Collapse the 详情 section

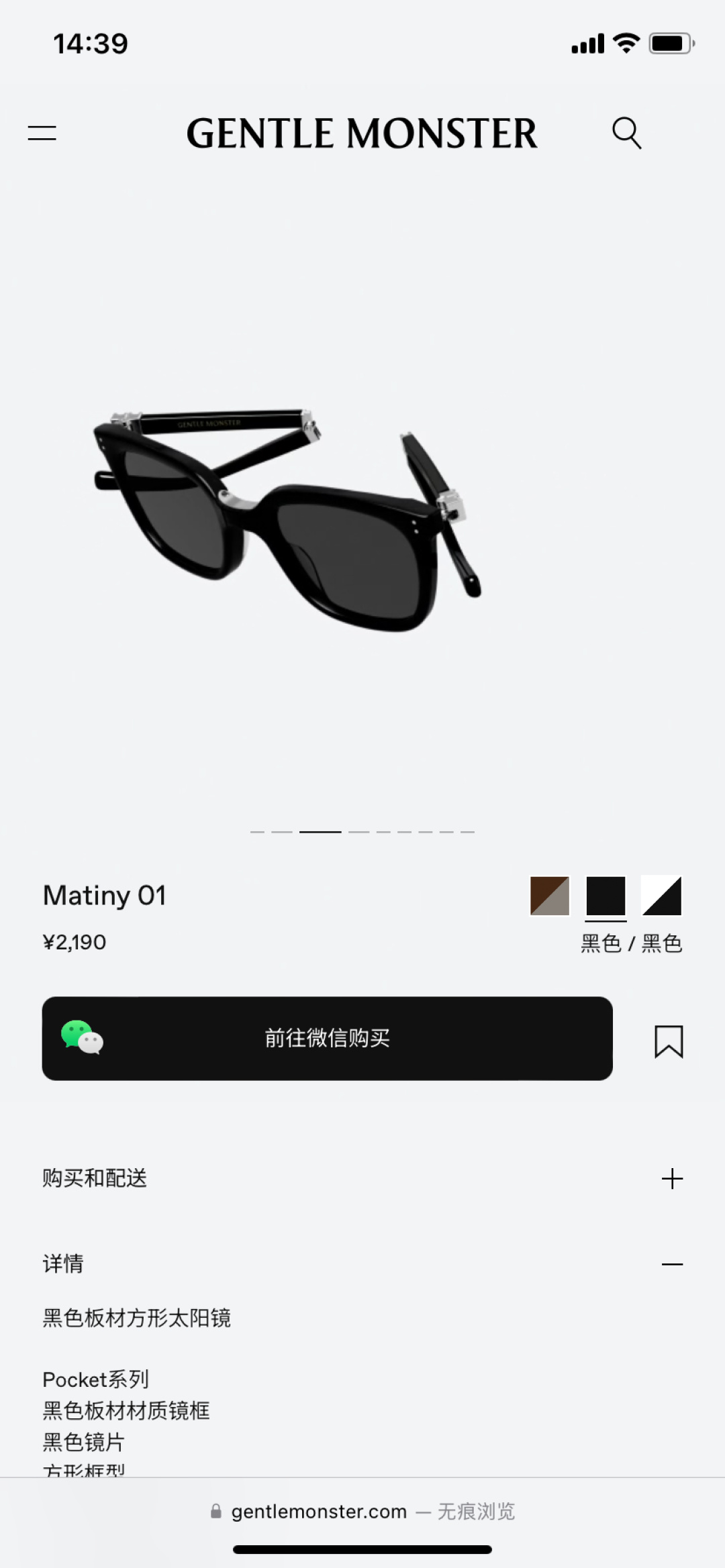click(x=671, y=1264)
